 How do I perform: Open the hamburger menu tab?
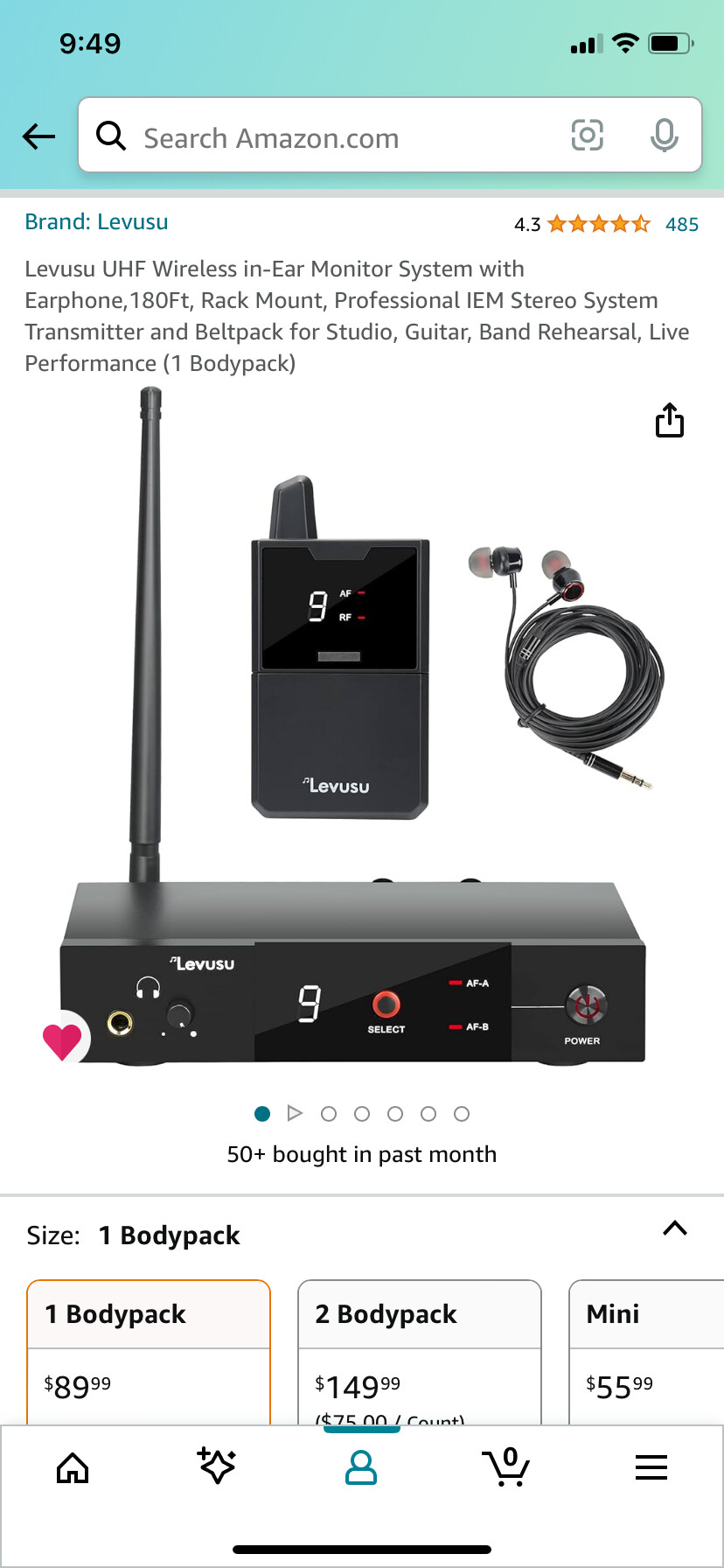651,1467
